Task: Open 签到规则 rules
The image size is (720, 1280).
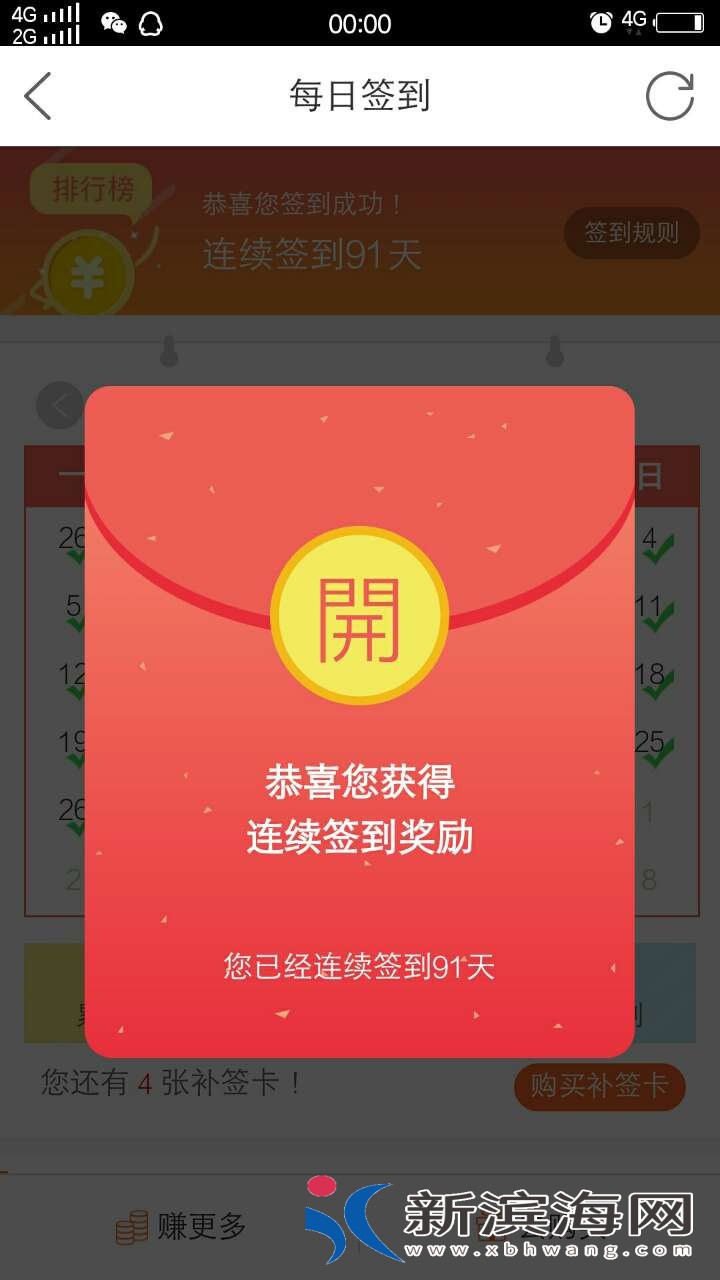Action: tap(631, 233)
